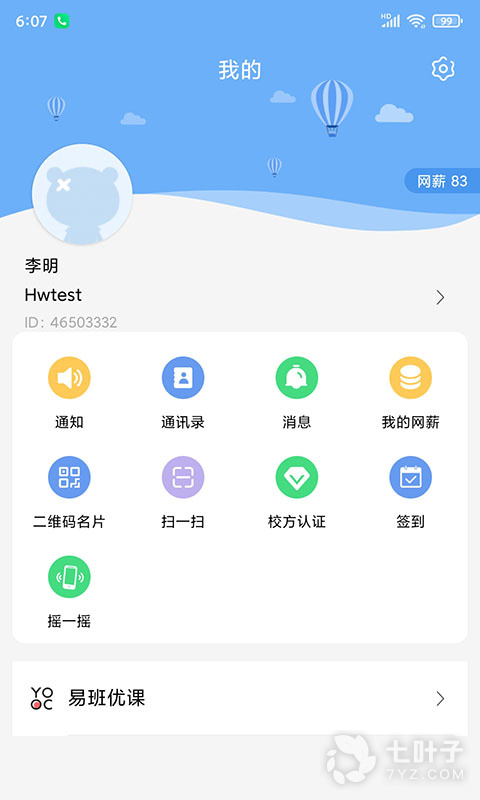Open the Hwtest profile details chevron
The image size is (480, 800).
coord(440,297)
